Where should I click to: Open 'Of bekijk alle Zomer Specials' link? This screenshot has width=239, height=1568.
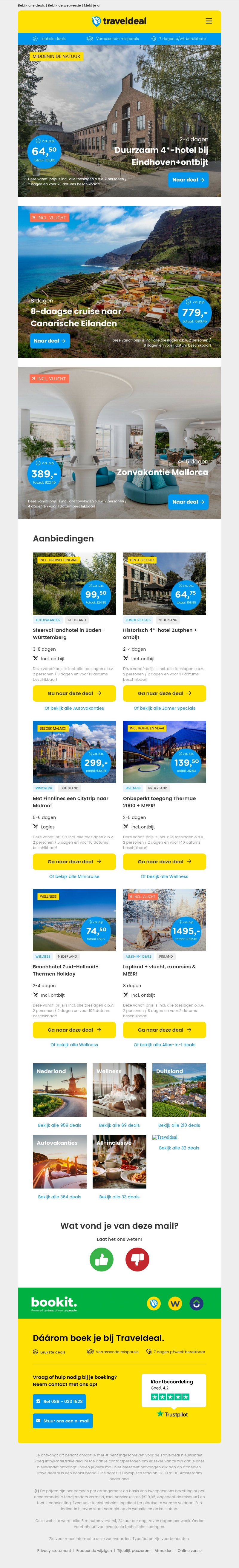tap(164, 708)
